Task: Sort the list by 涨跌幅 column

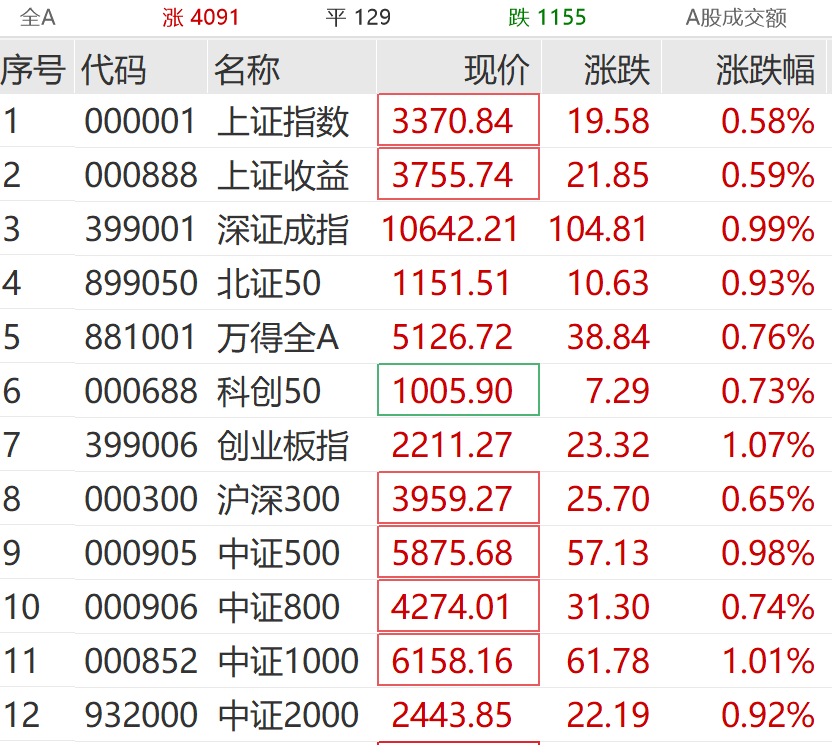Action: (x=765, y=69)
